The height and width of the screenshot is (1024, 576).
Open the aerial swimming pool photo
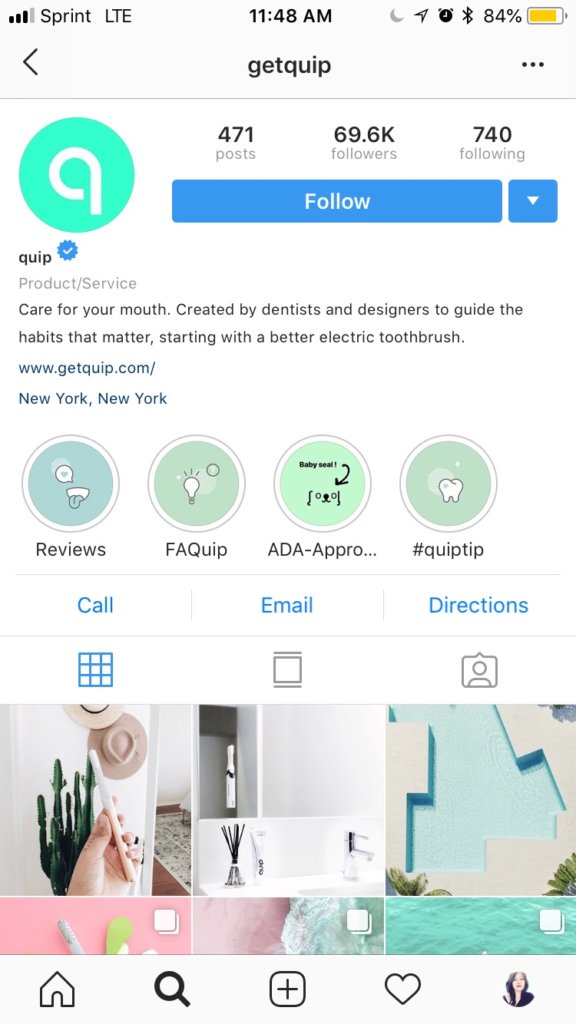pos(481,800)
